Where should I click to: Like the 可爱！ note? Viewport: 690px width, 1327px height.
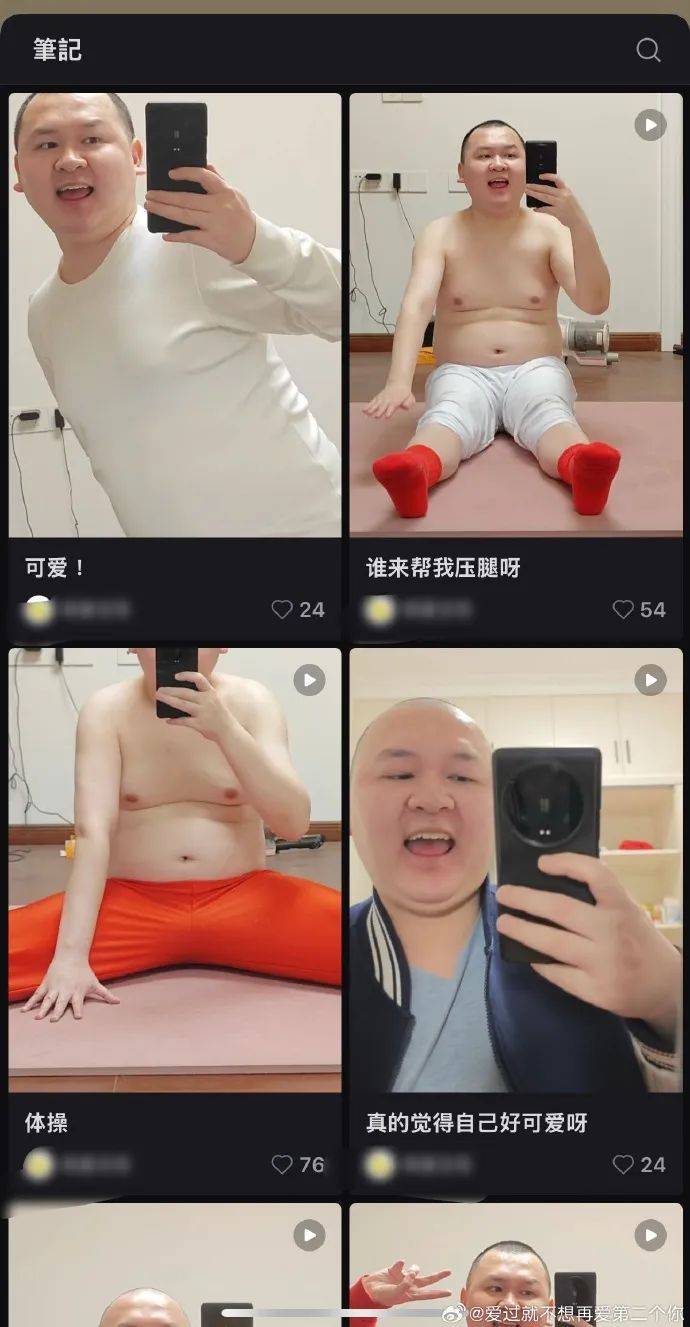tap(283, 609)
